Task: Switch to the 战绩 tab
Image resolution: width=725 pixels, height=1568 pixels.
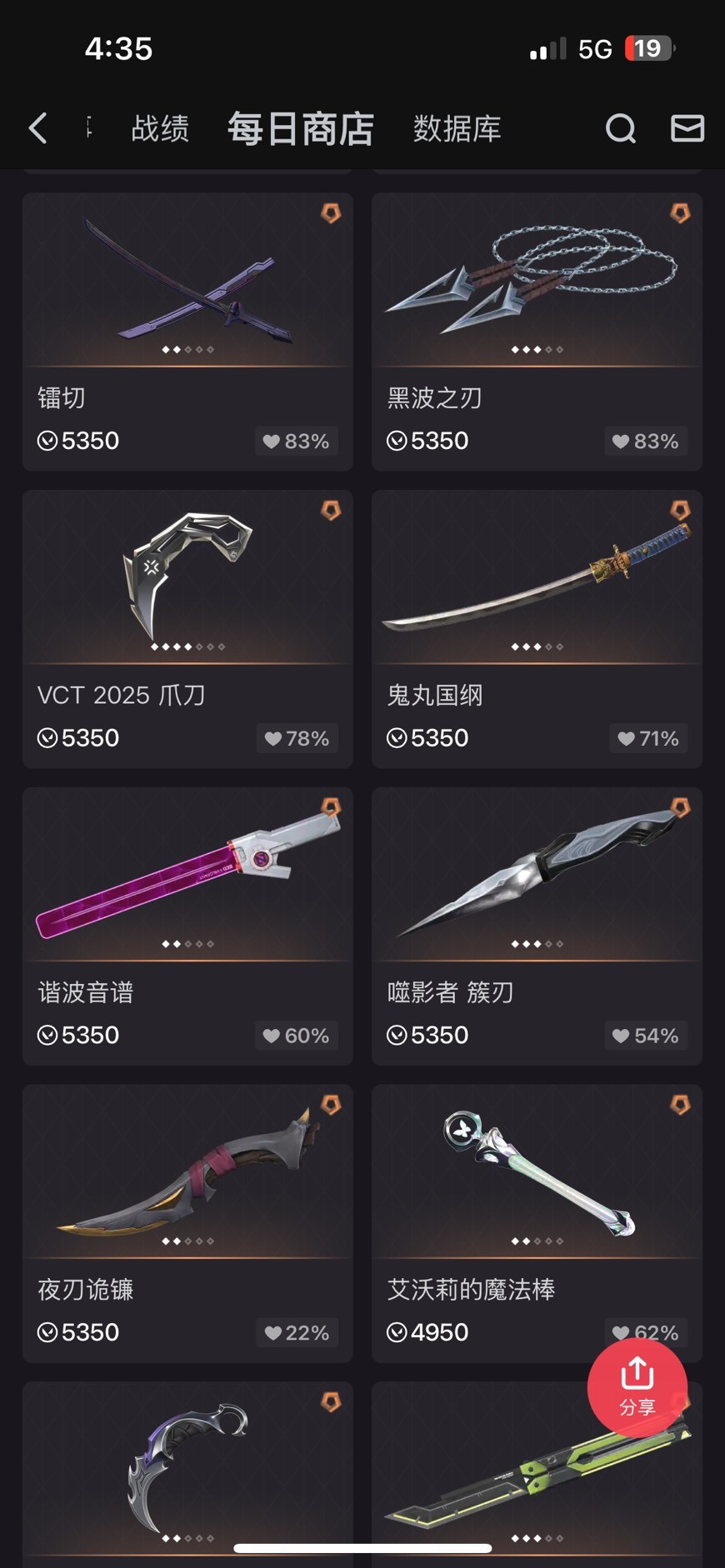Action: pos(160,128)
